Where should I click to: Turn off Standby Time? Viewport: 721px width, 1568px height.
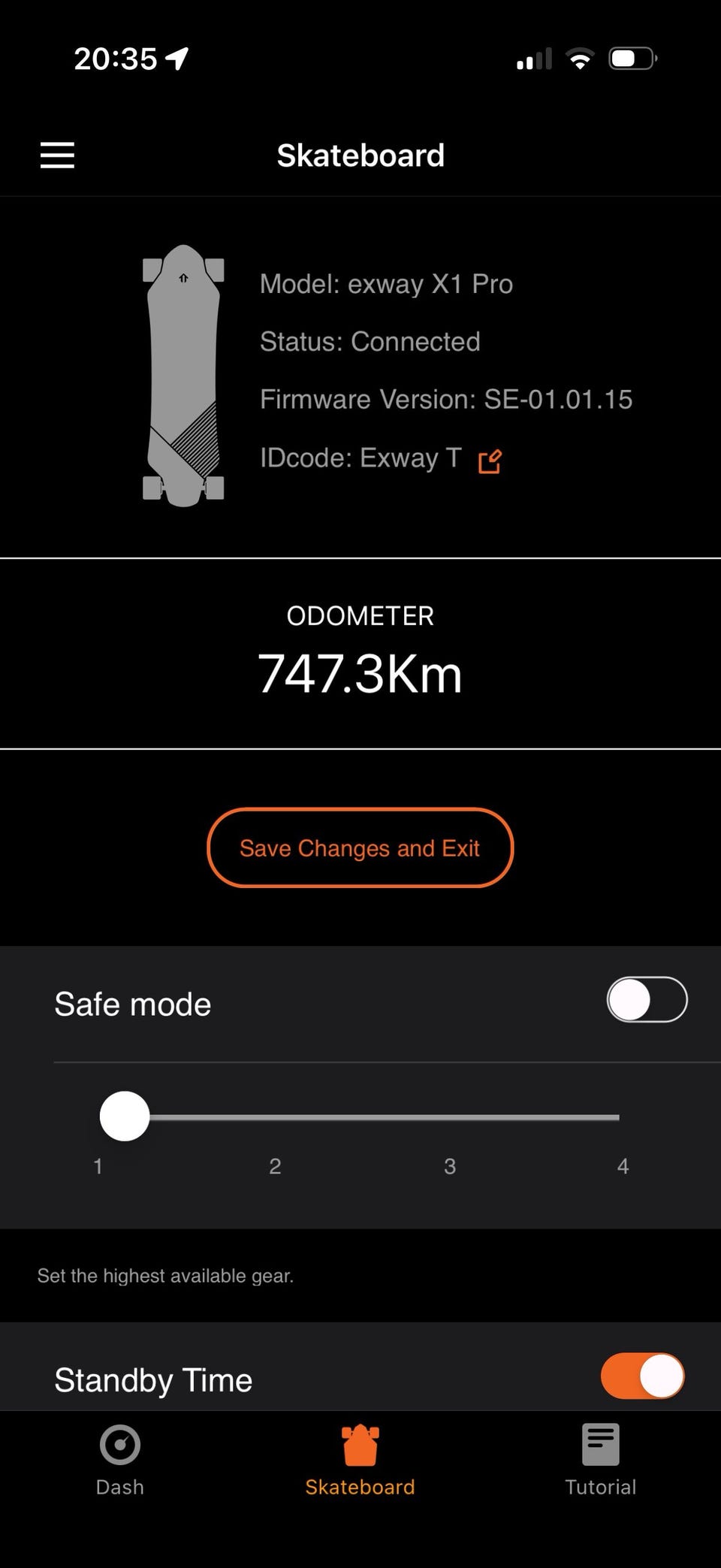click(642, 1376)
